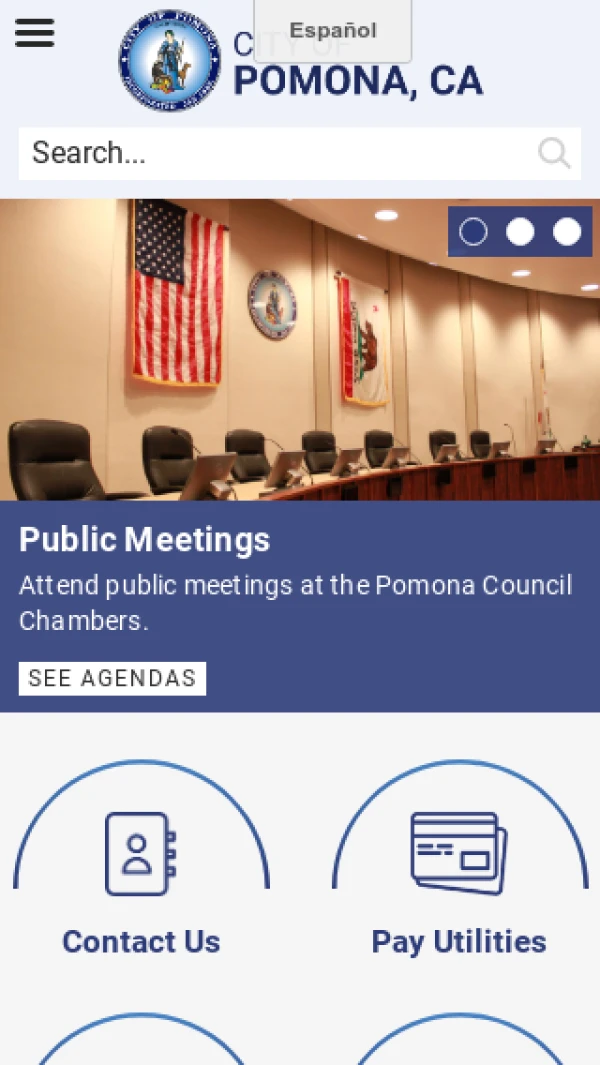Jump to the second carousel slide dot
Screen dimensions: 600x1065
(520, 232)
